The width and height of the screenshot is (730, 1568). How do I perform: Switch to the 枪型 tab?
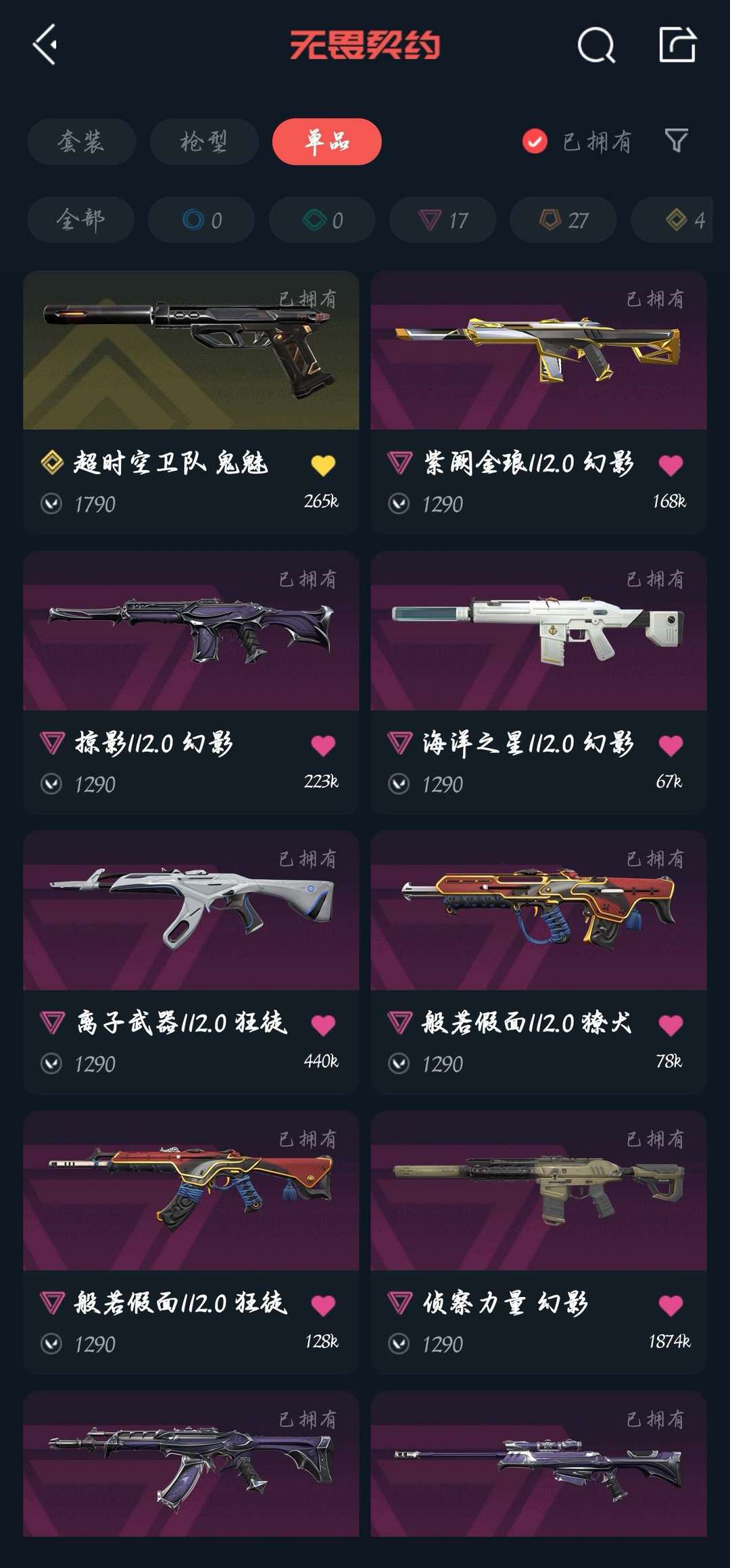[203, 142]
